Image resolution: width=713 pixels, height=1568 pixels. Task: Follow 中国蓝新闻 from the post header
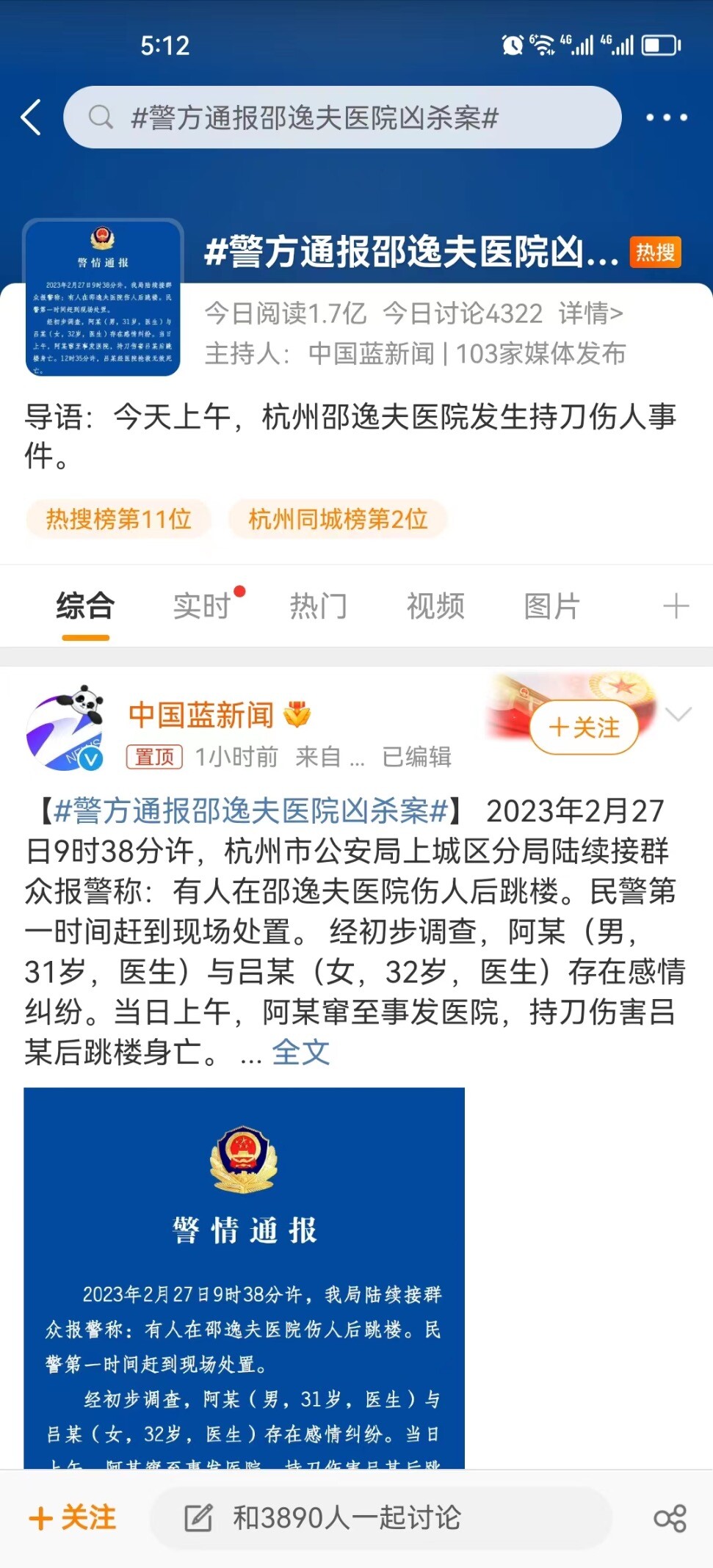[x=584, y=727]
